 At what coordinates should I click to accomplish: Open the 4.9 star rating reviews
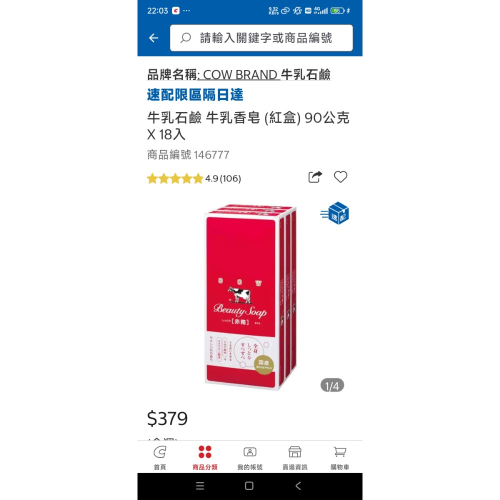194,179
